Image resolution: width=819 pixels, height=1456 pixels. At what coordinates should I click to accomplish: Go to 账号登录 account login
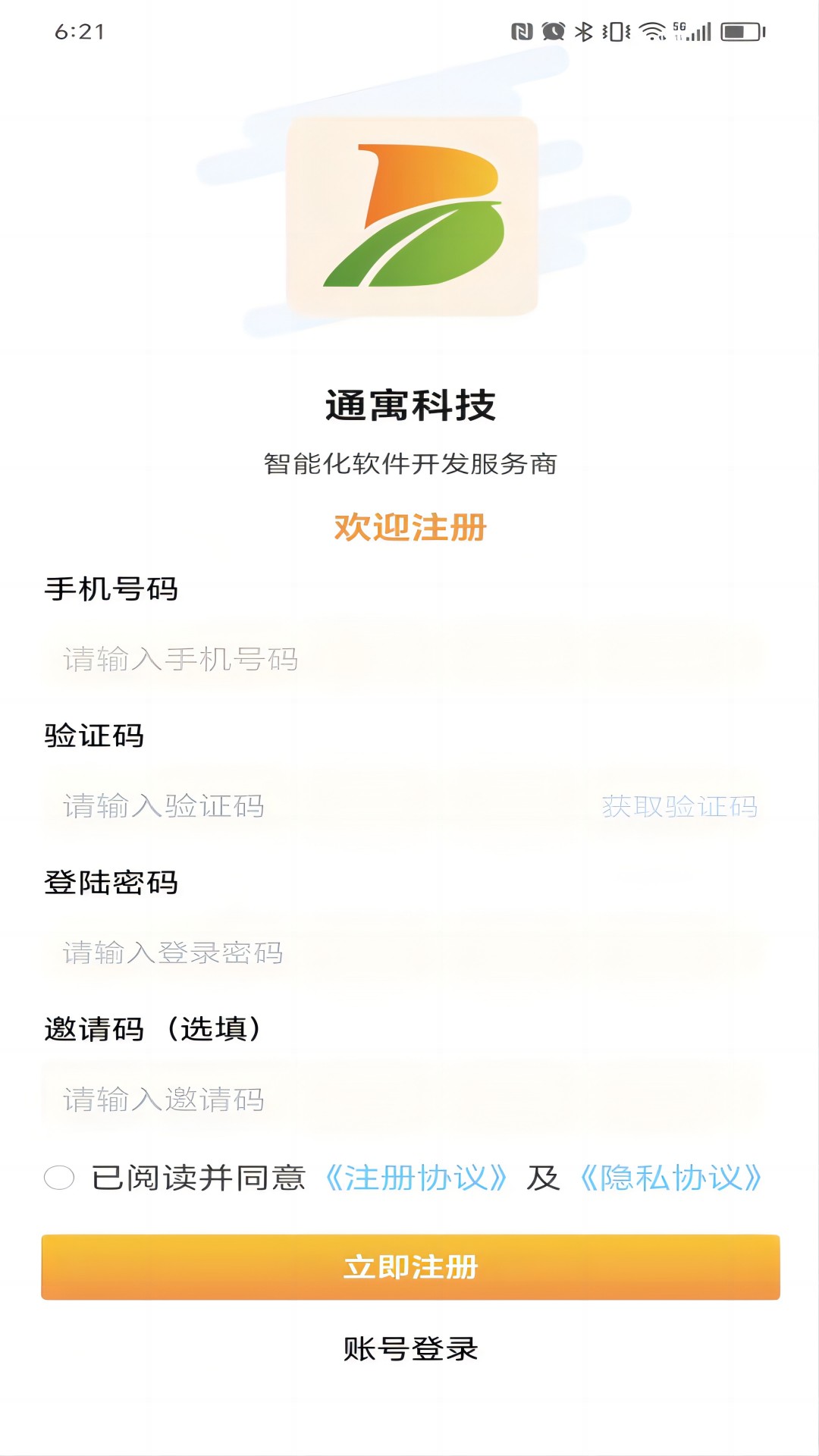coord(410,1349)
